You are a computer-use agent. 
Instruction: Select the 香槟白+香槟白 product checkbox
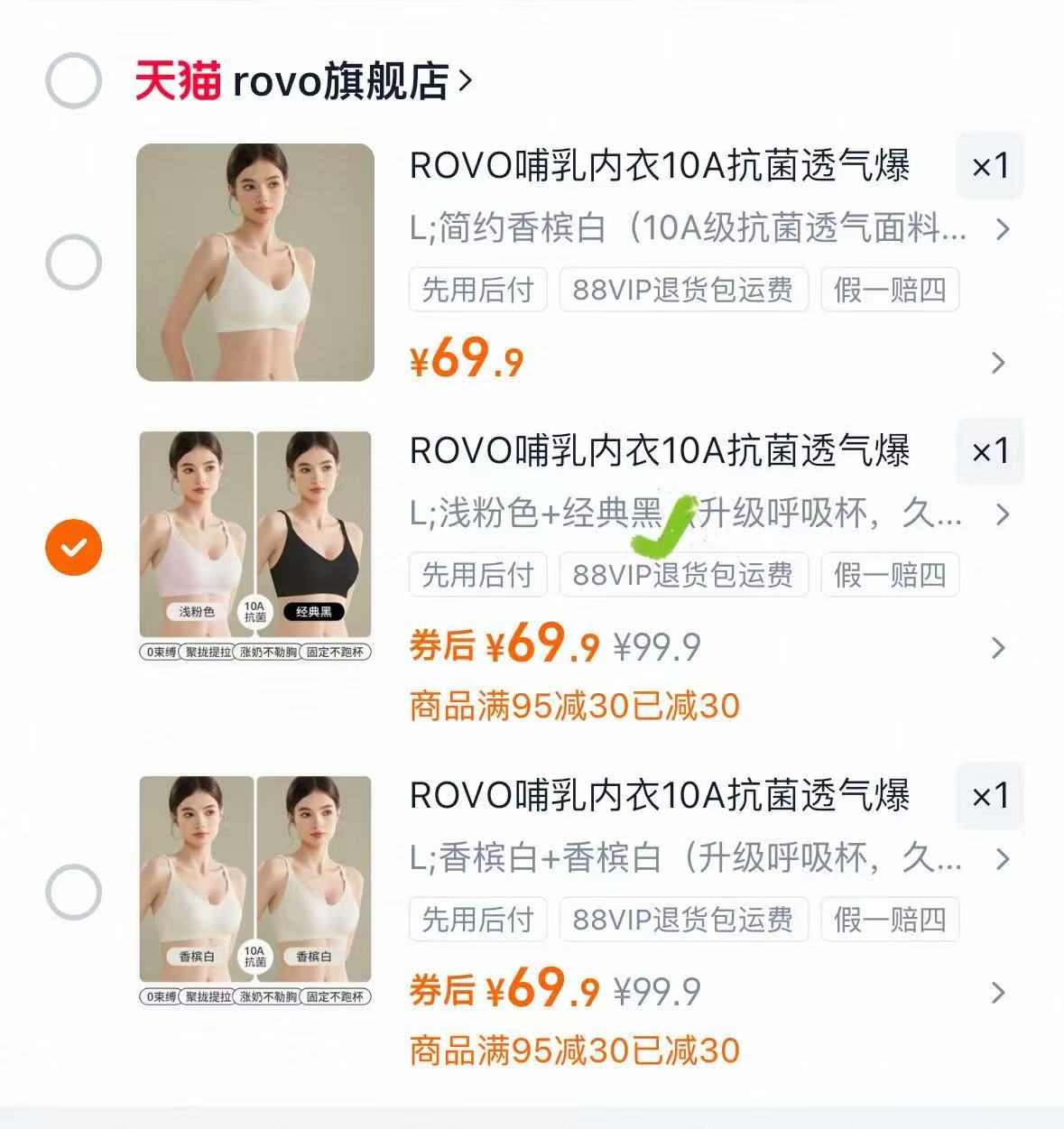[x=74, y=893]
